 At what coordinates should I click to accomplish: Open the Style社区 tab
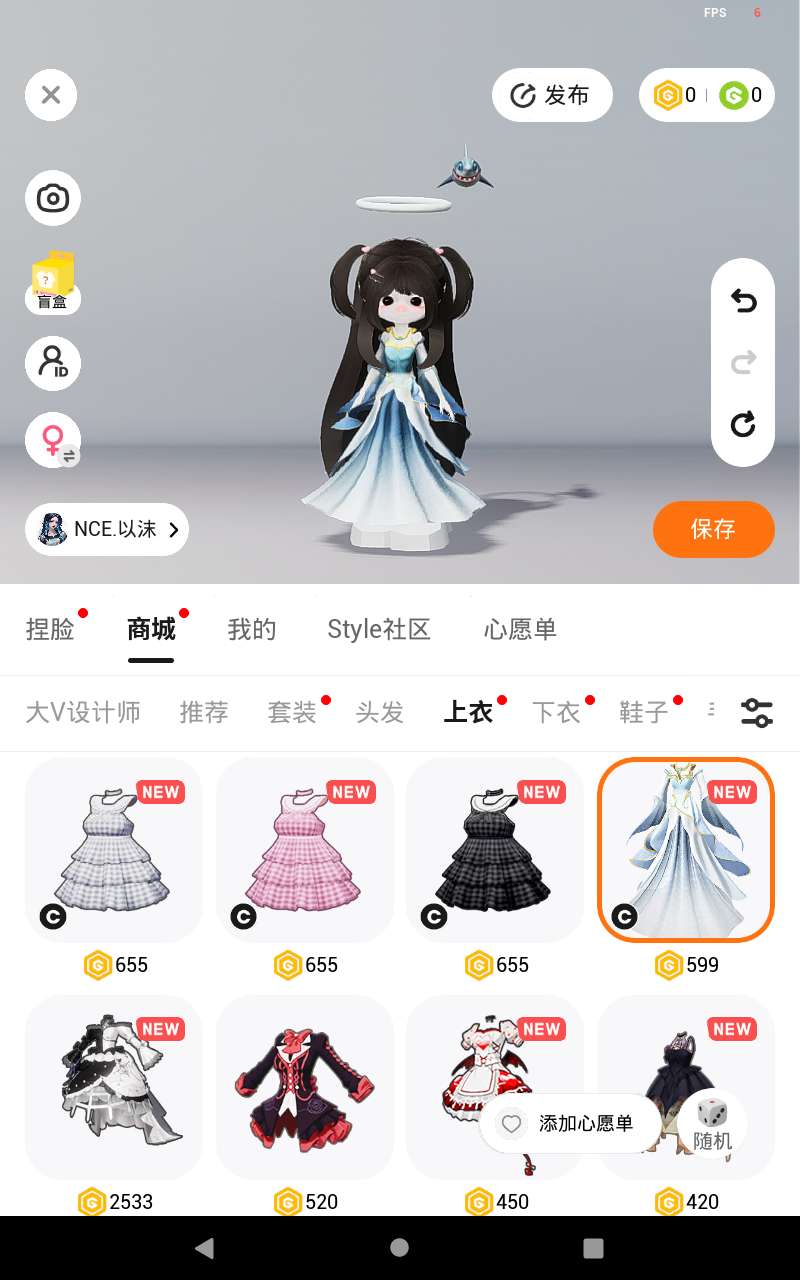click(x=378, y=629)
